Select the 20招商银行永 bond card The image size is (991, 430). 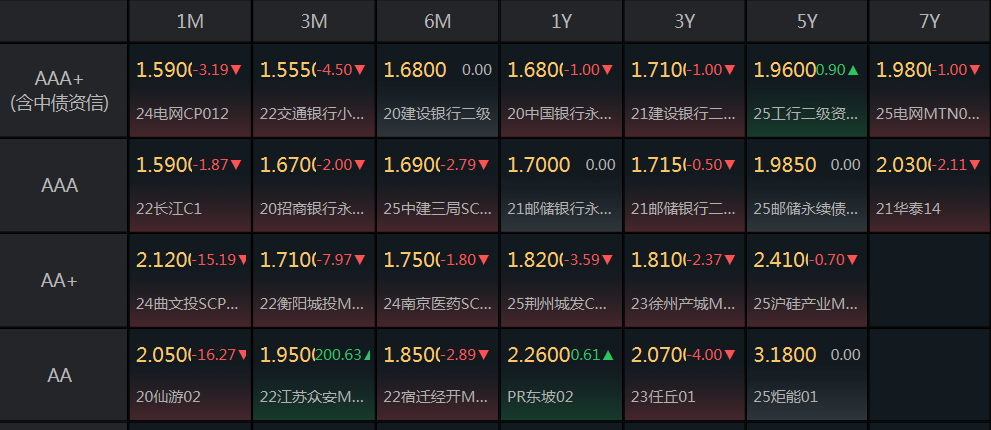click(x=314, y=186)
